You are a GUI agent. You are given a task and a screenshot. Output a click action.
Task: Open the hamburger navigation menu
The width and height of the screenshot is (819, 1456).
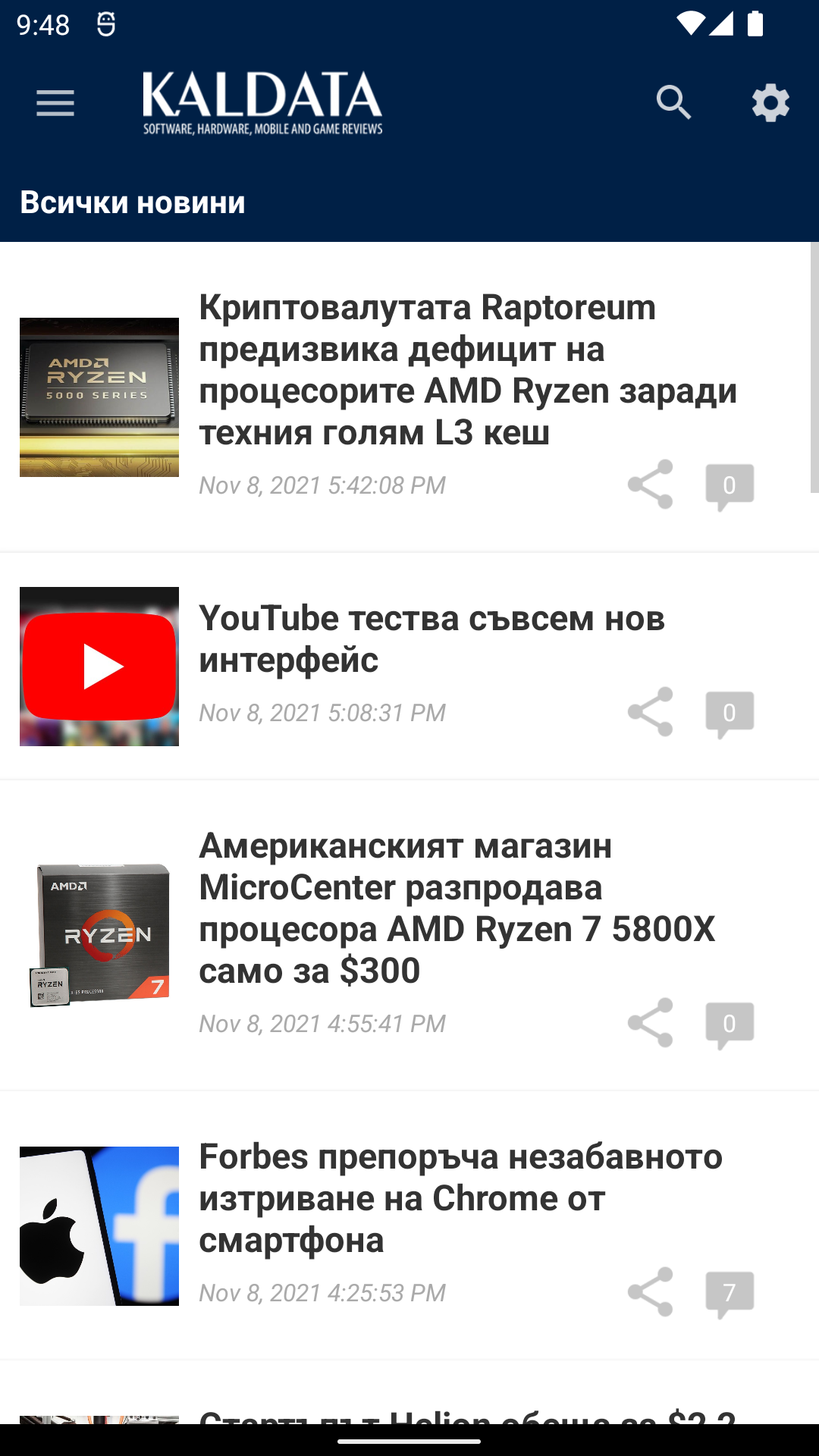click(55, 103)
